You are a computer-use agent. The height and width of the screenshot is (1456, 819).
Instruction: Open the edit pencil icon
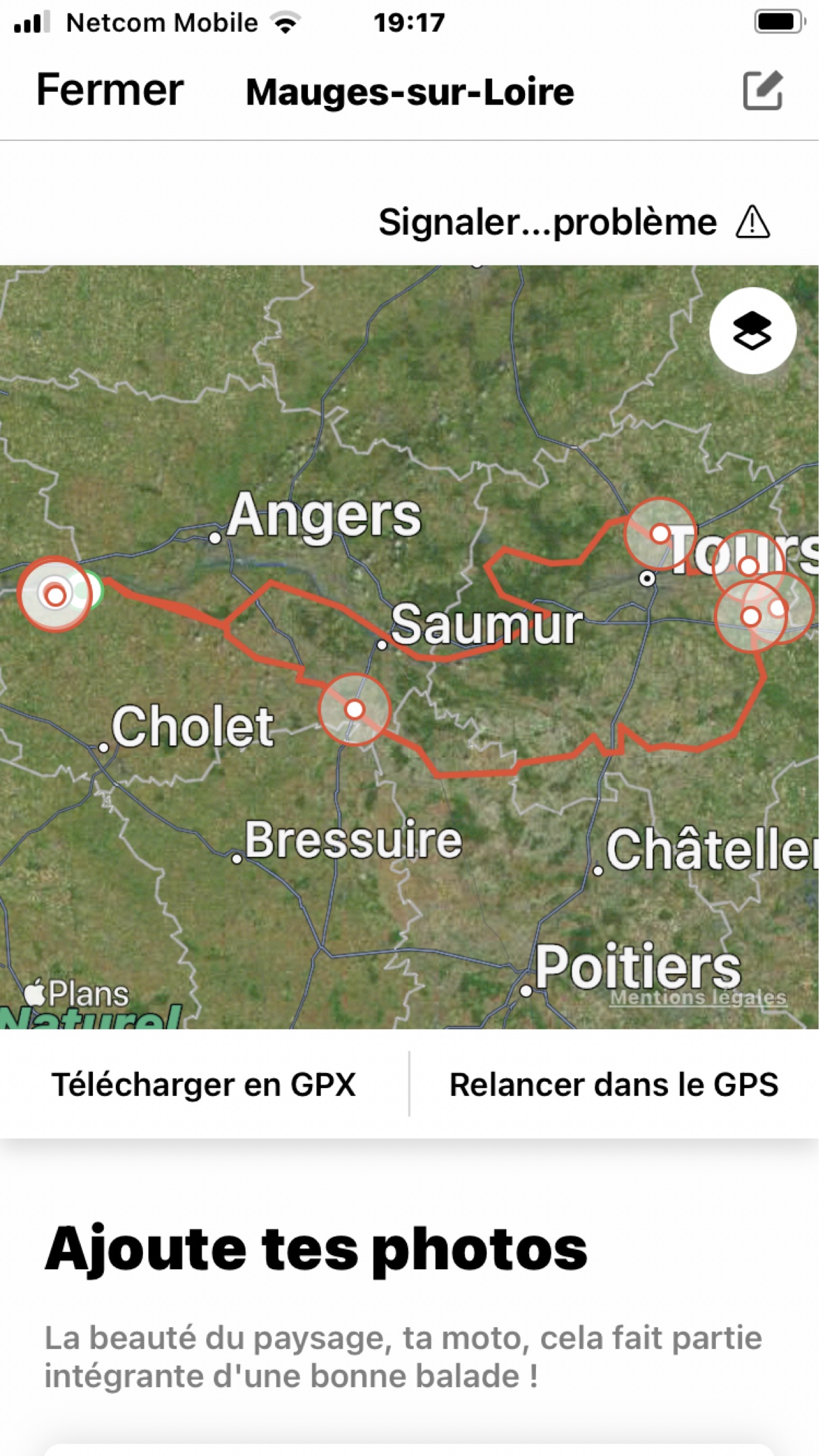tap(762, 90)
